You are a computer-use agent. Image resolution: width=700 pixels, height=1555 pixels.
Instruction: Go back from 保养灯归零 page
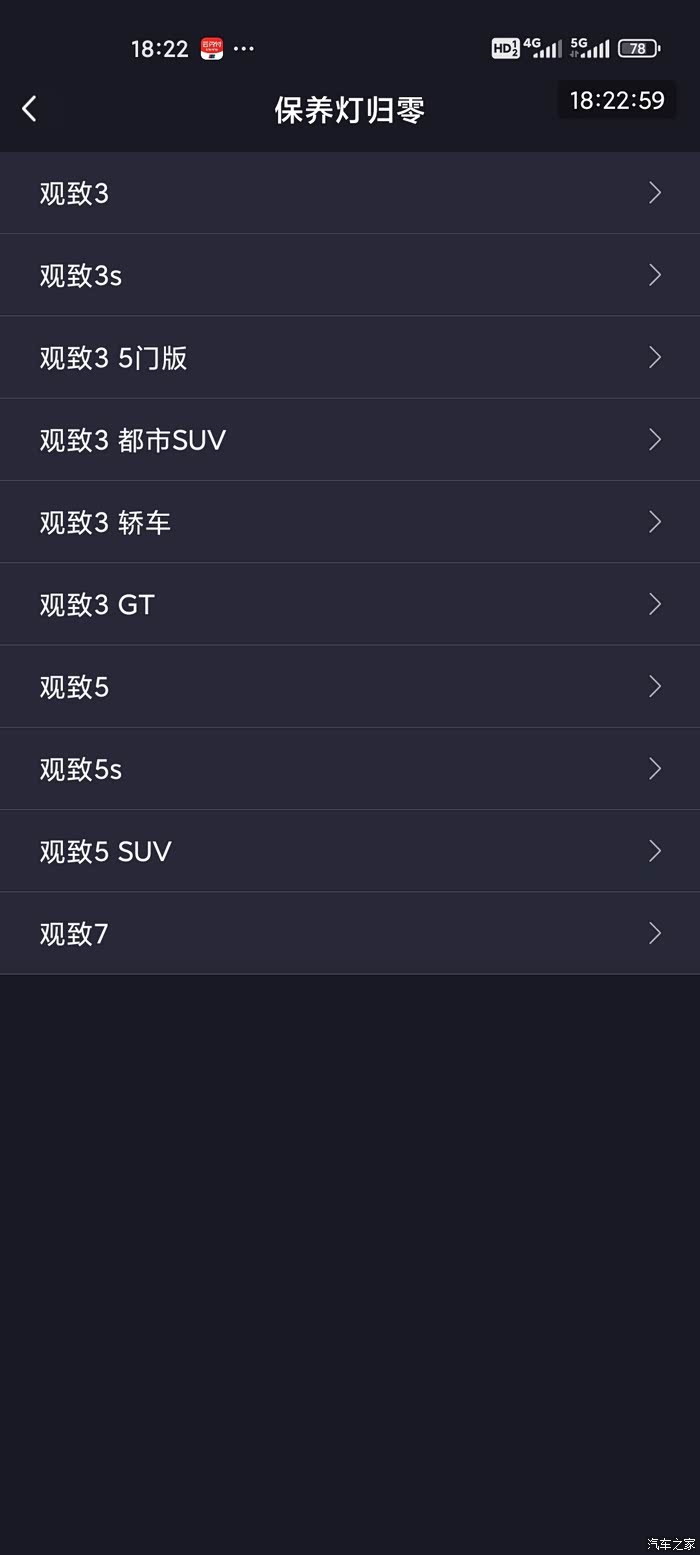[x=30, y=109]
